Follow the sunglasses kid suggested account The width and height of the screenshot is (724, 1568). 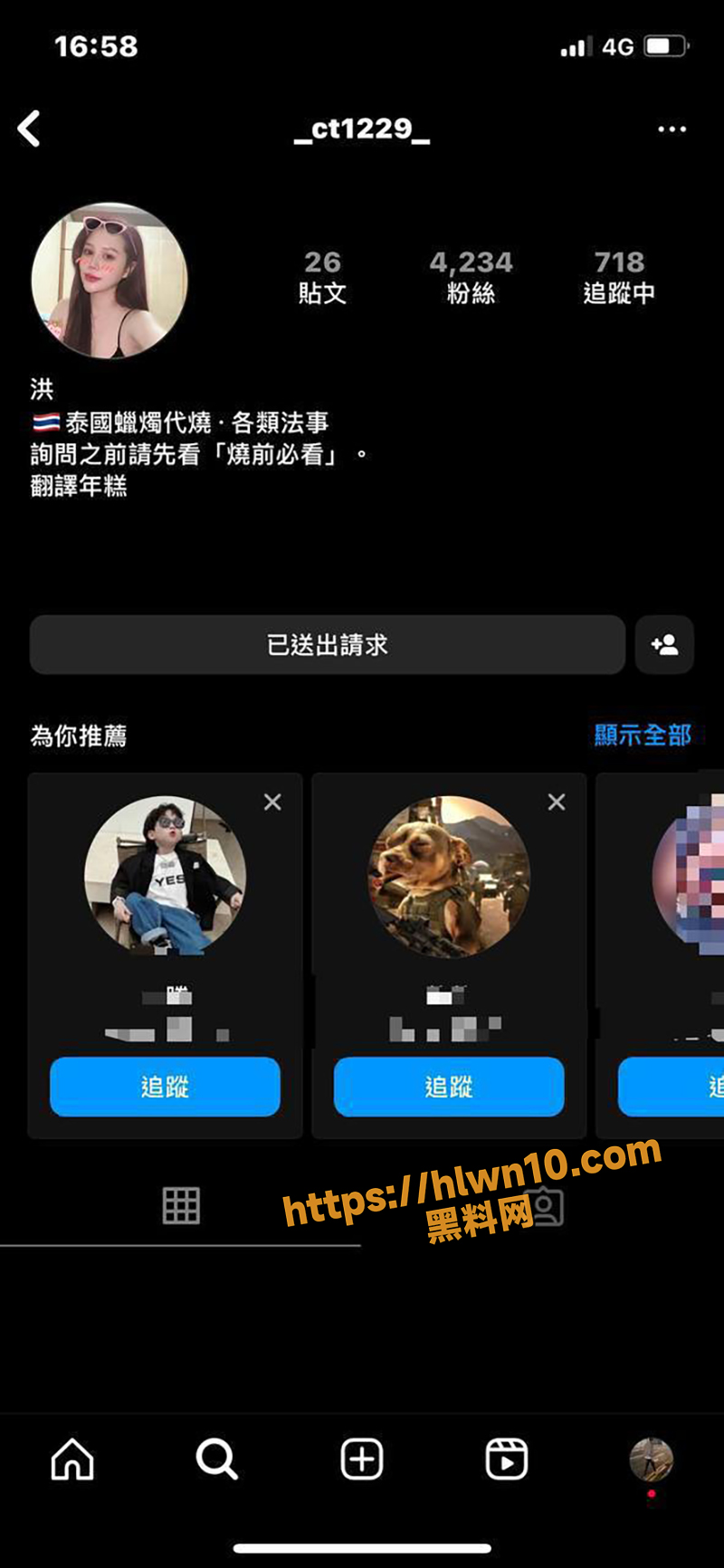(x=165, y=1087)
